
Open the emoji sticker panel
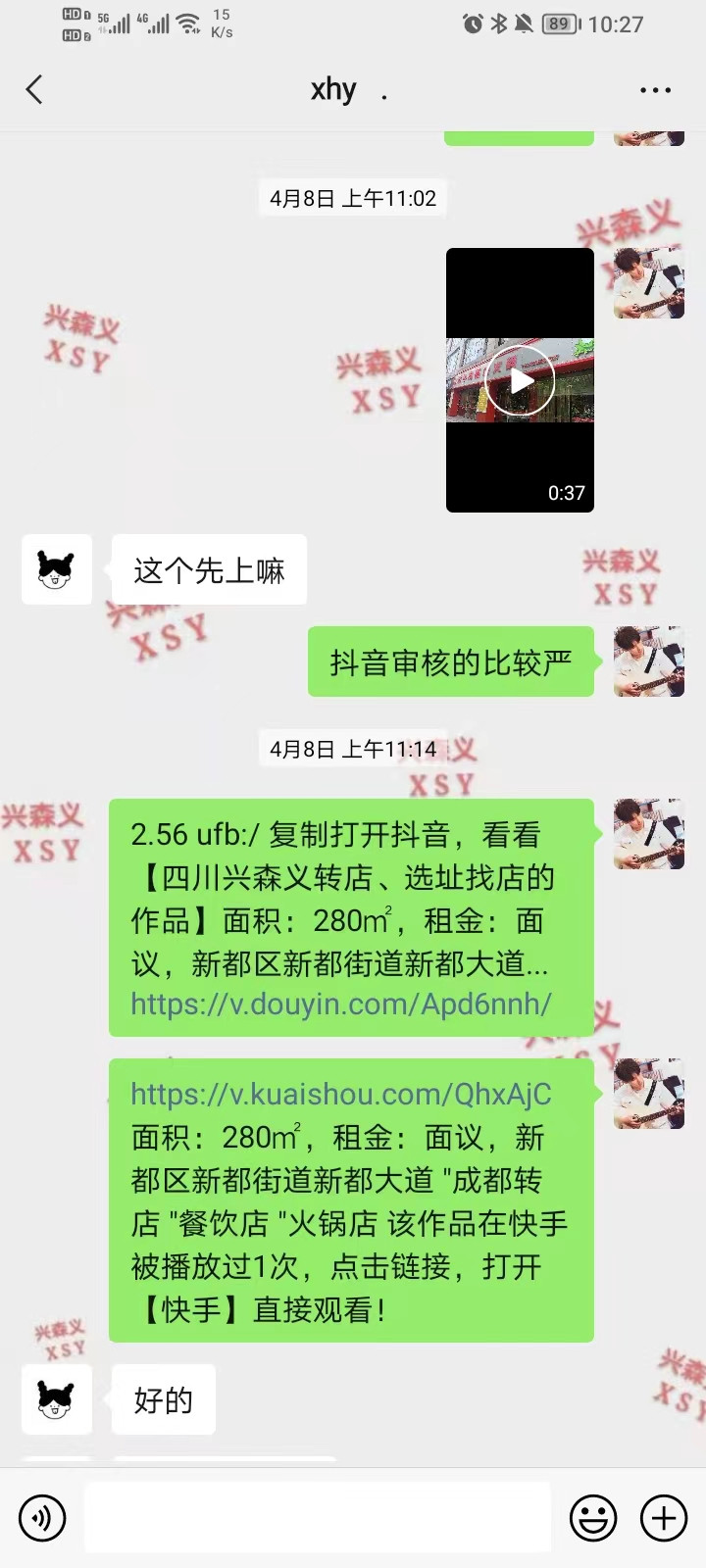(593, 1518)
